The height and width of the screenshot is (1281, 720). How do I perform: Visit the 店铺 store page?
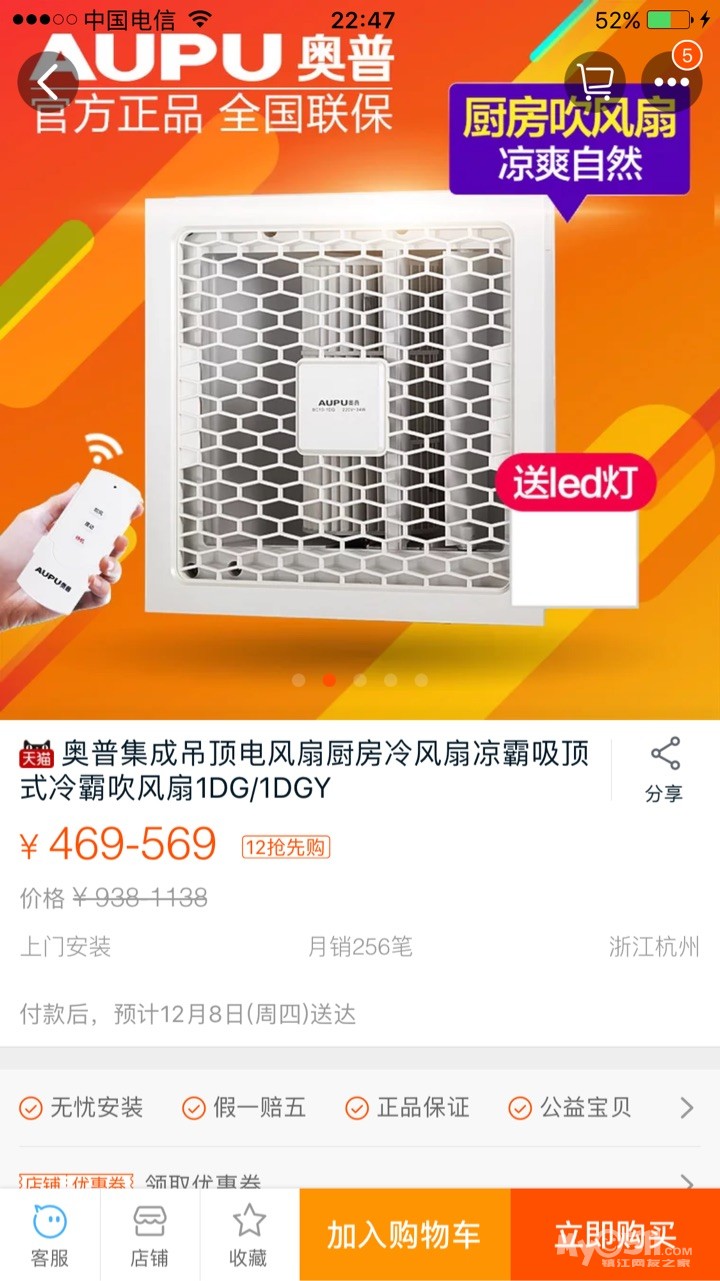tap(150, 1236)
